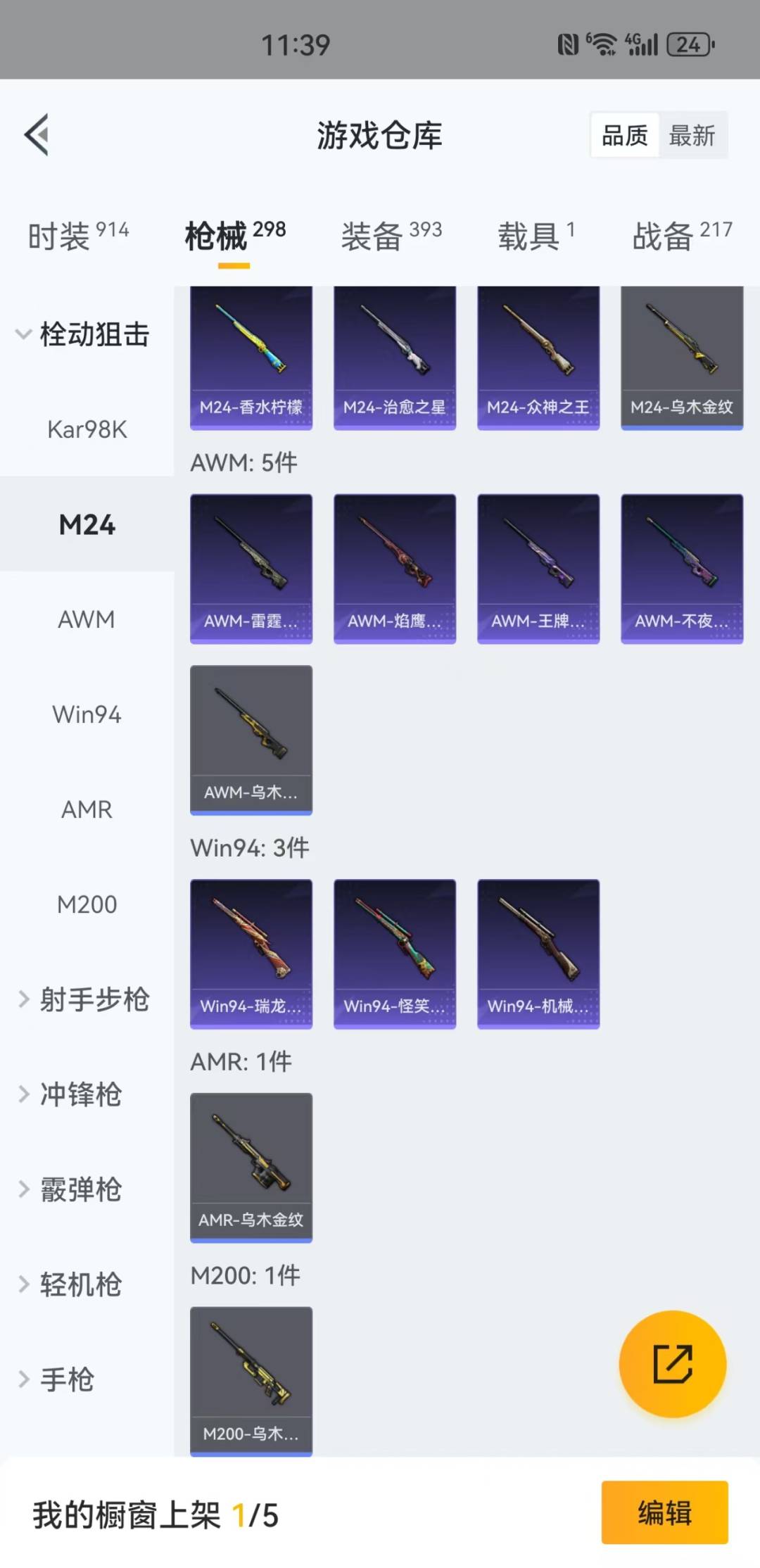The image size is (760, 1568).
Task: Open the M24-众神之王 skin
Action: 538,358
